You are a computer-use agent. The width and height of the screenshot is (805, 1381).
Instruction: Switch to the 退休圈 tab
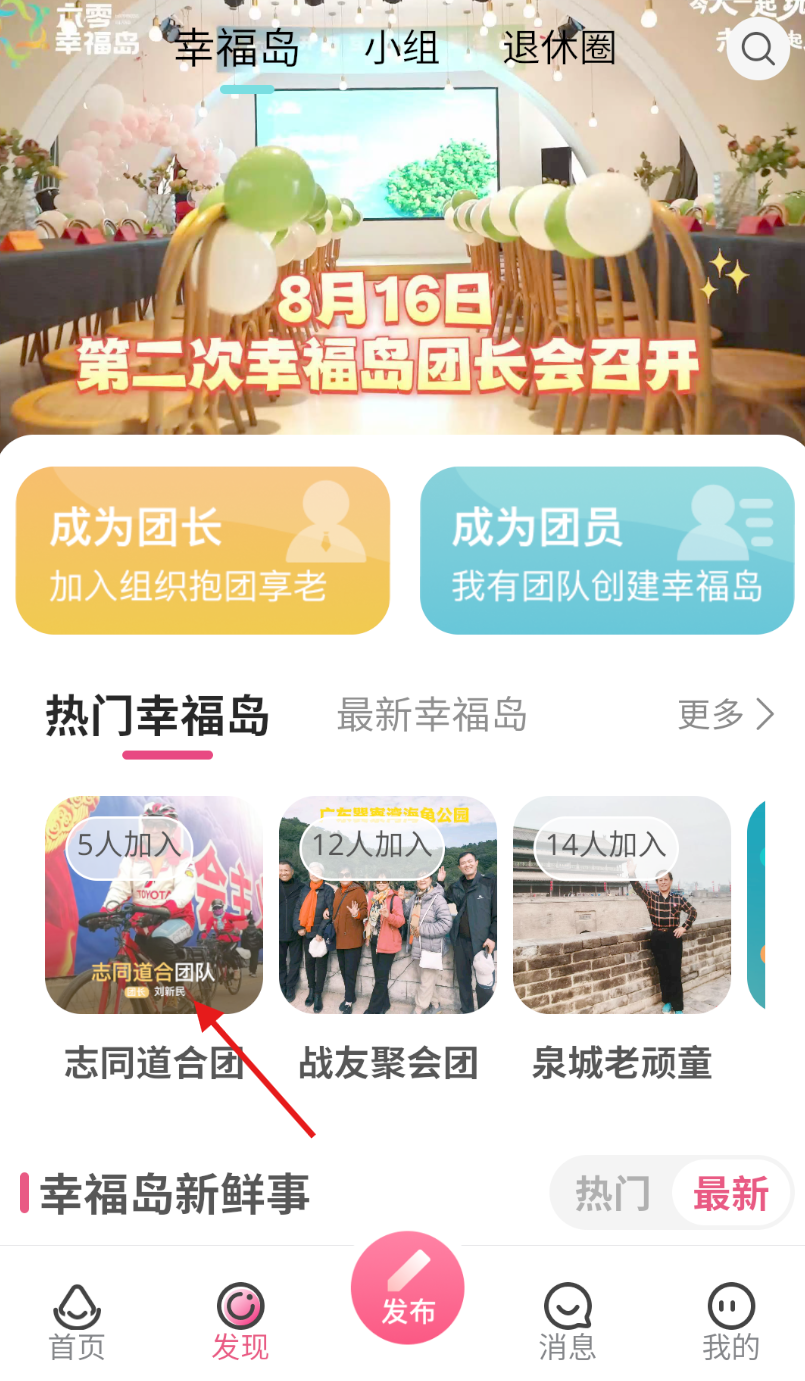(559, 48)
